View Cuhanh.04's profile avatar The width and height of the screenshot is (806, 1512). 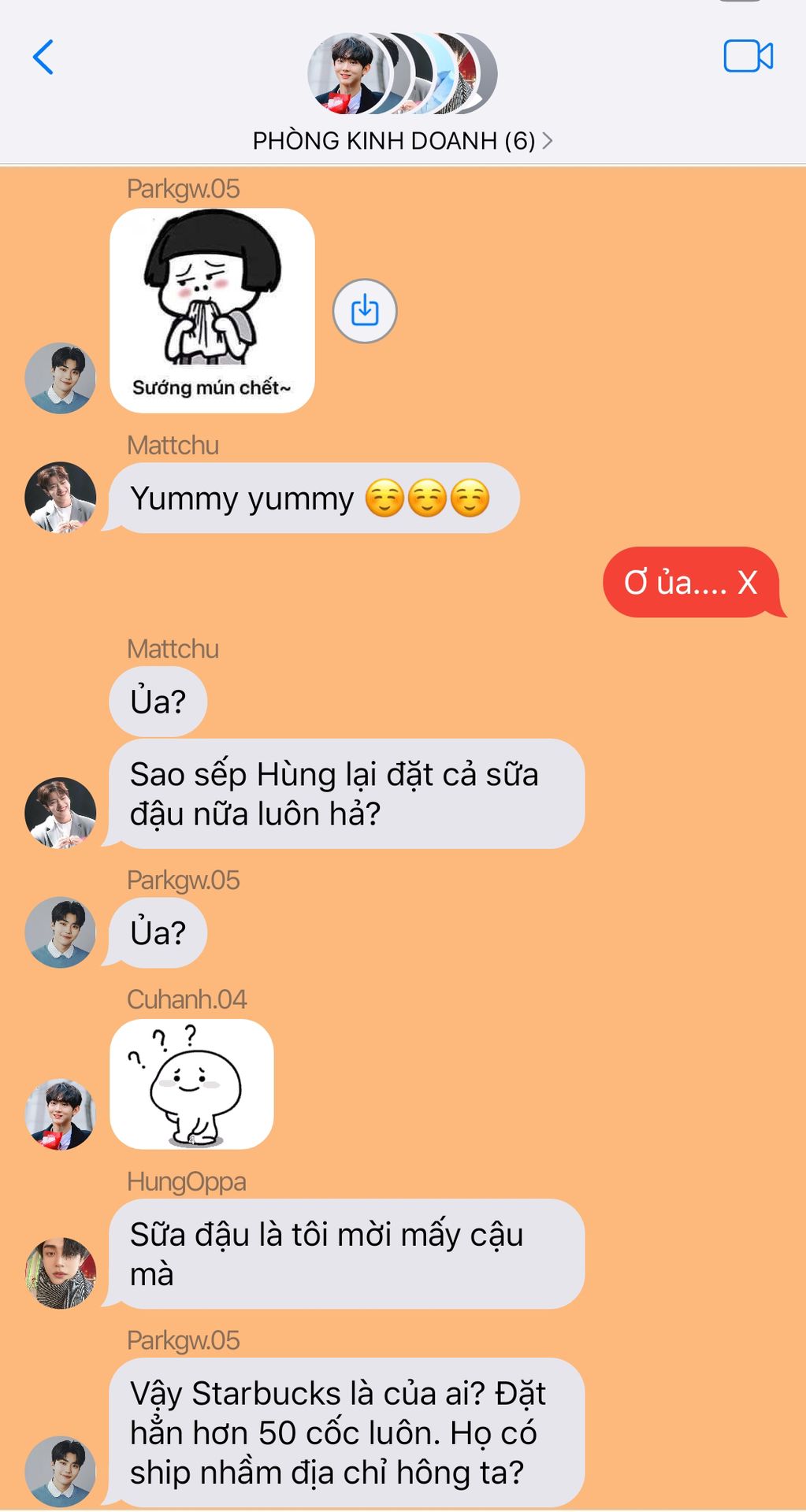click(61, 1114)
